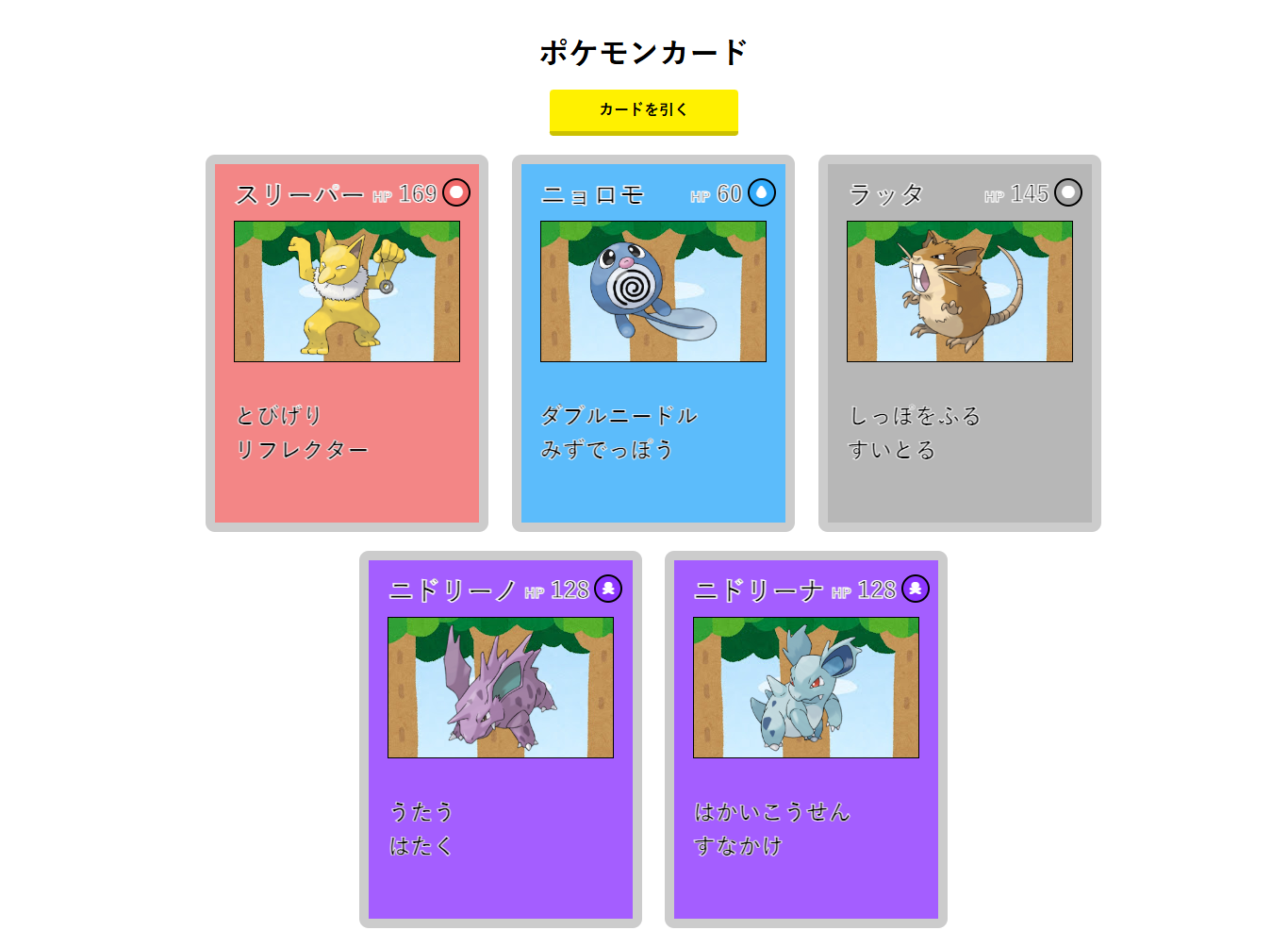The height and width of the screenshot is (947, 1288).
Task: Choose the ニドリーノ card
Action: click(500, 739)
